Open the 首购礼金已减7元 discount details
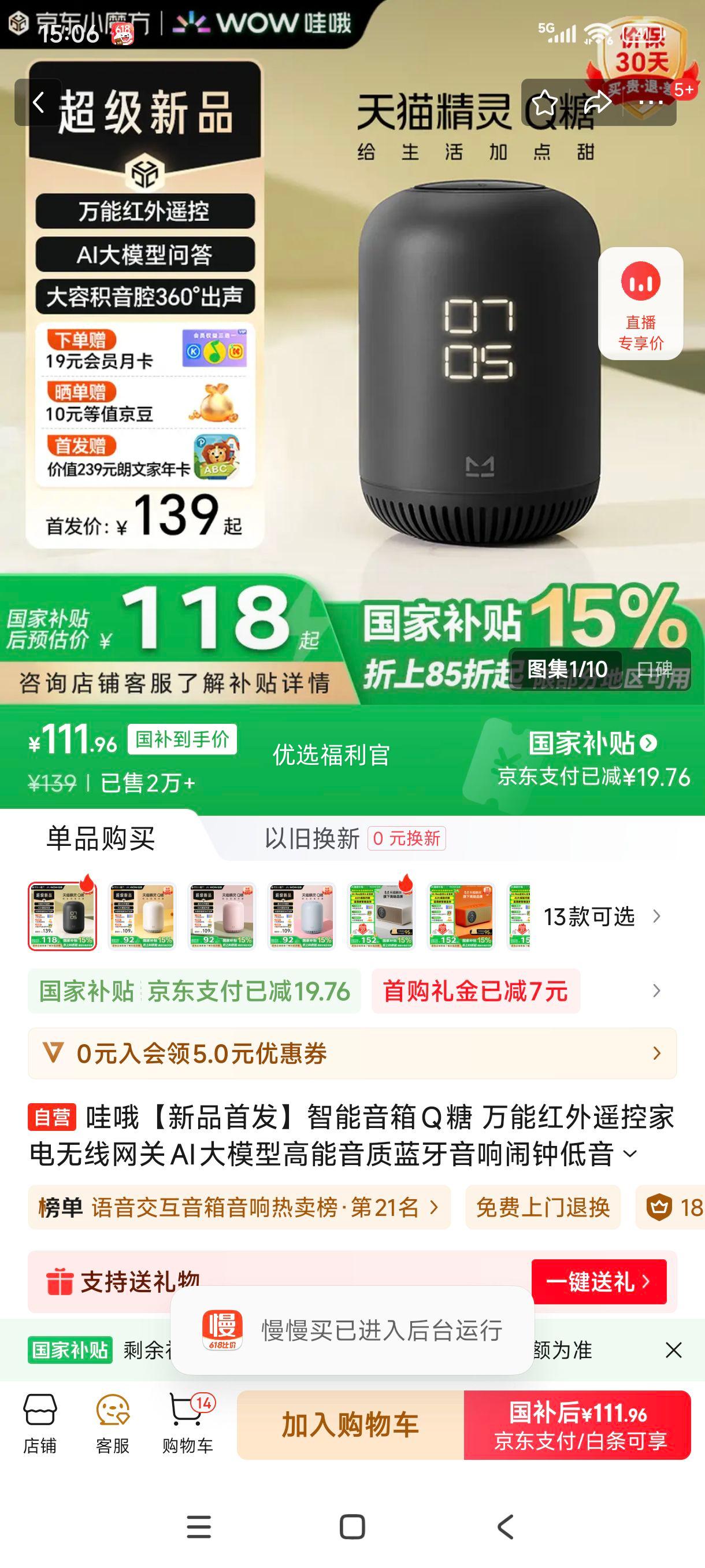 click(x=476, y=991)
